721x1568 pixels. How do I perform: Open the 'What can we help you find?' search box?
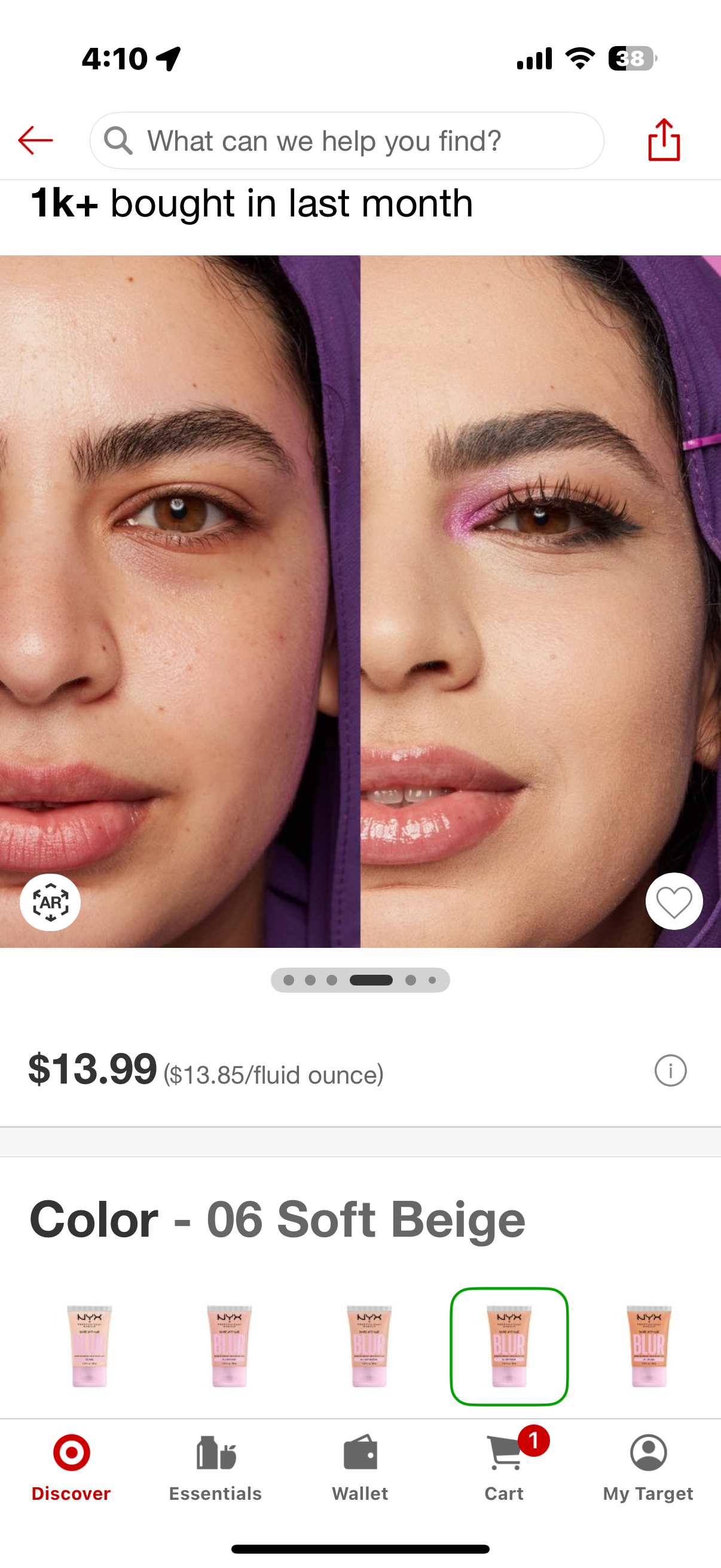pyautogui.click(x=347, y=141)
